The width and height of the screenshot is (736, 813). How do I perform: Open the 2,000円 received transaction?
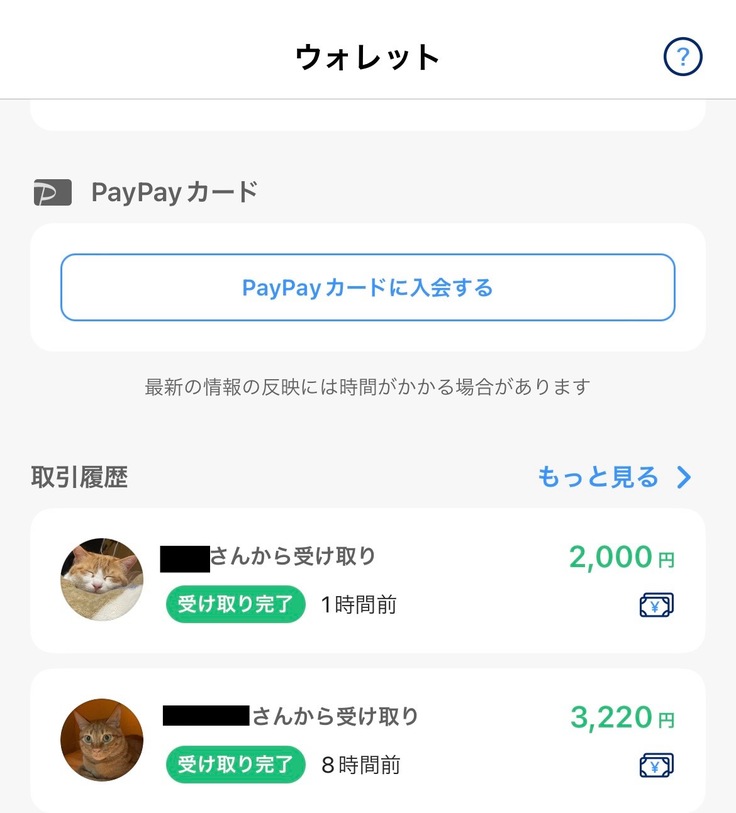(368, 580)
